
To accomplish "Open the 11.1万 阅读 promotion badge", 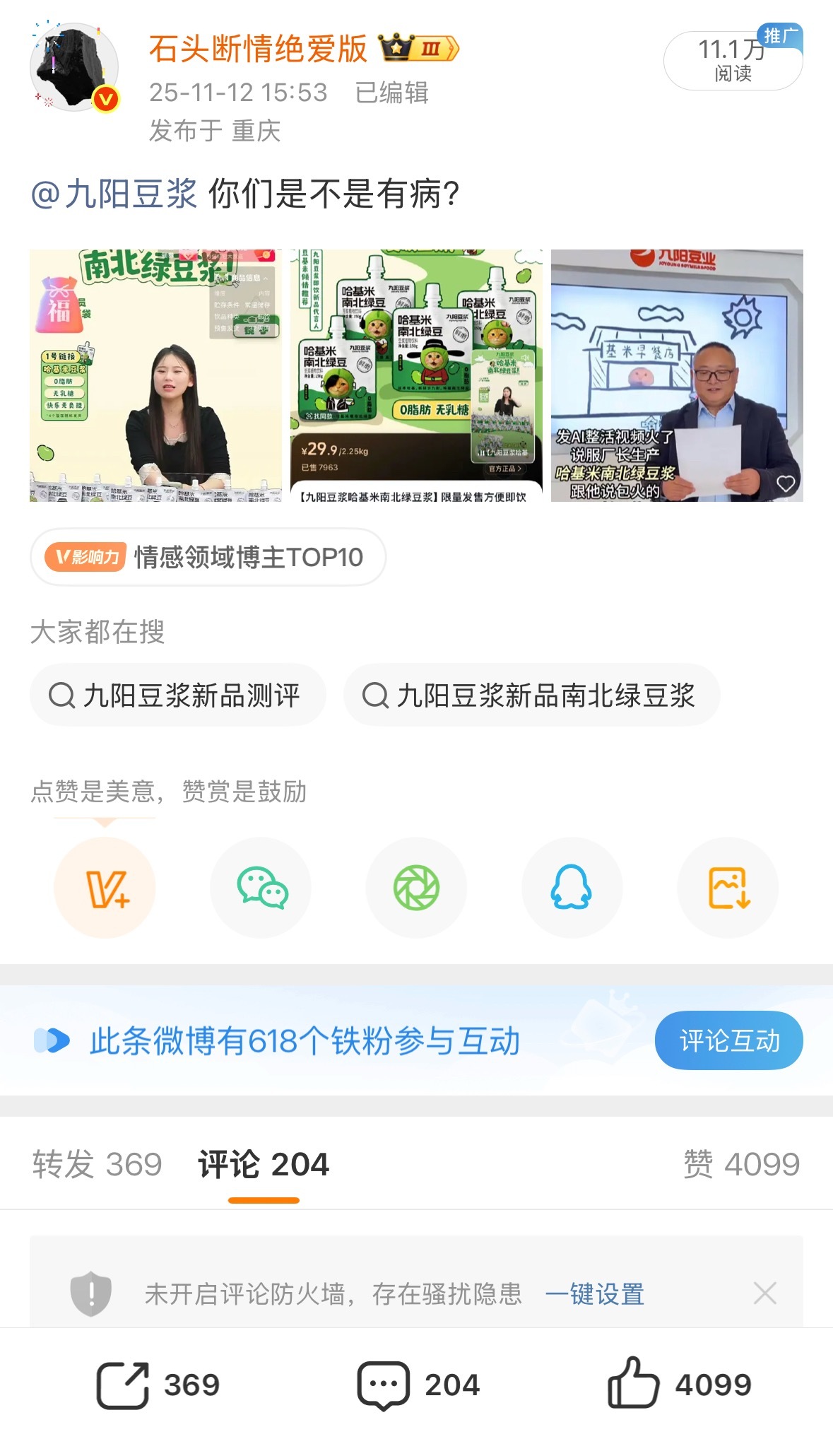I will tap(733, 61).
